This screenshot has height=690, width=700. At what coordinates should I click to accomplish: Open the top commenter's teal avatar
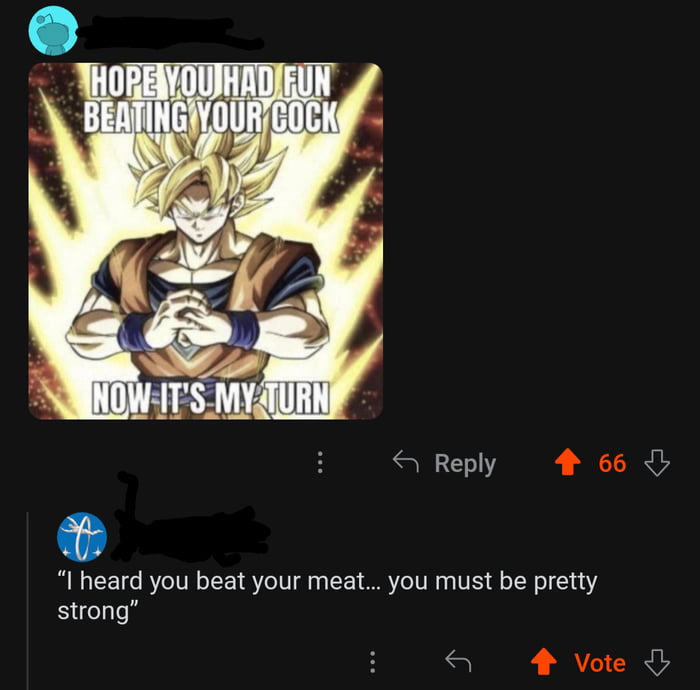pyautogui.click(x=53, y=30)
